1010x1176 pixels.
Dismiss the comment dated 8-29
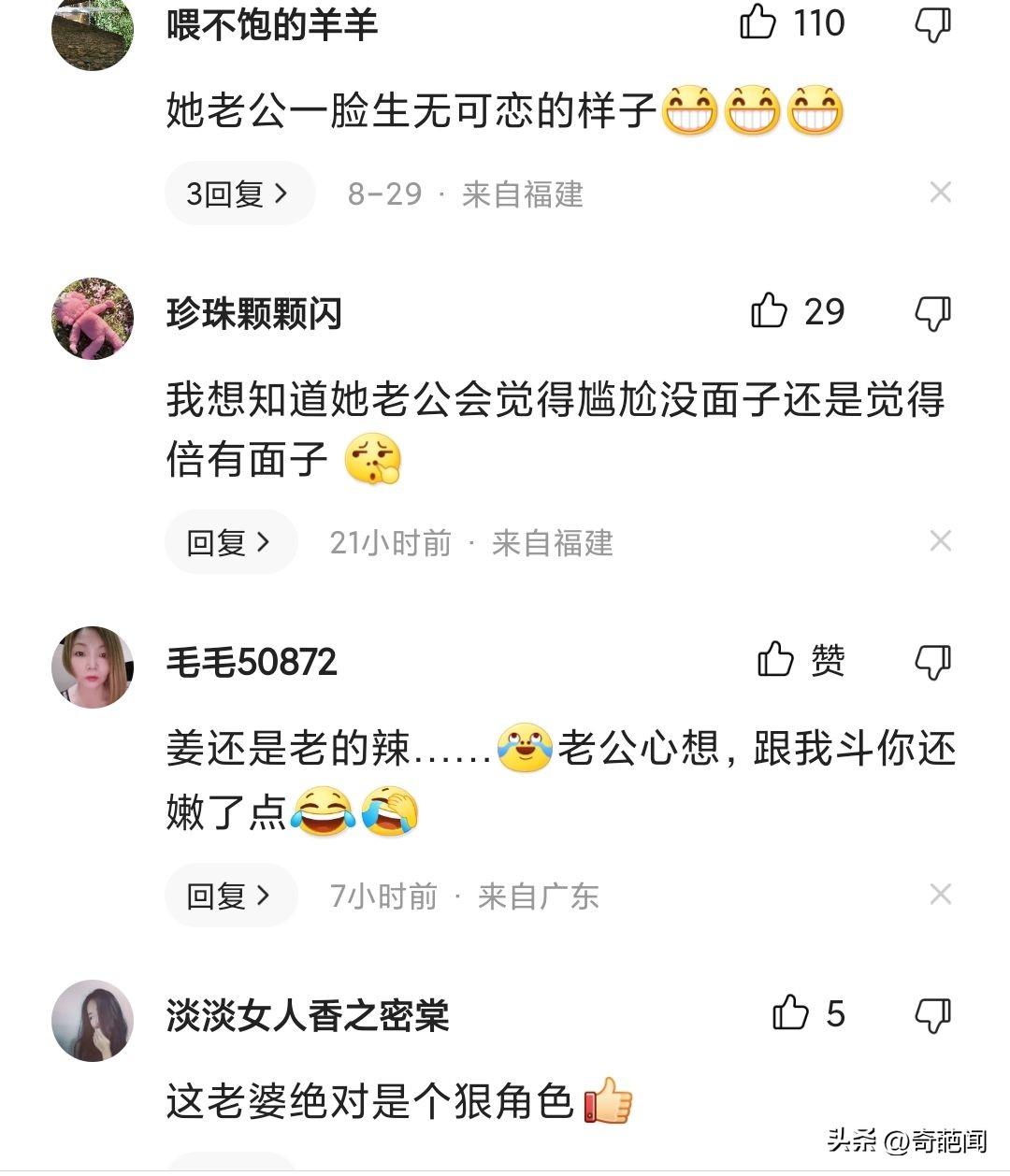pyautogui.click(x=940, y=193)
